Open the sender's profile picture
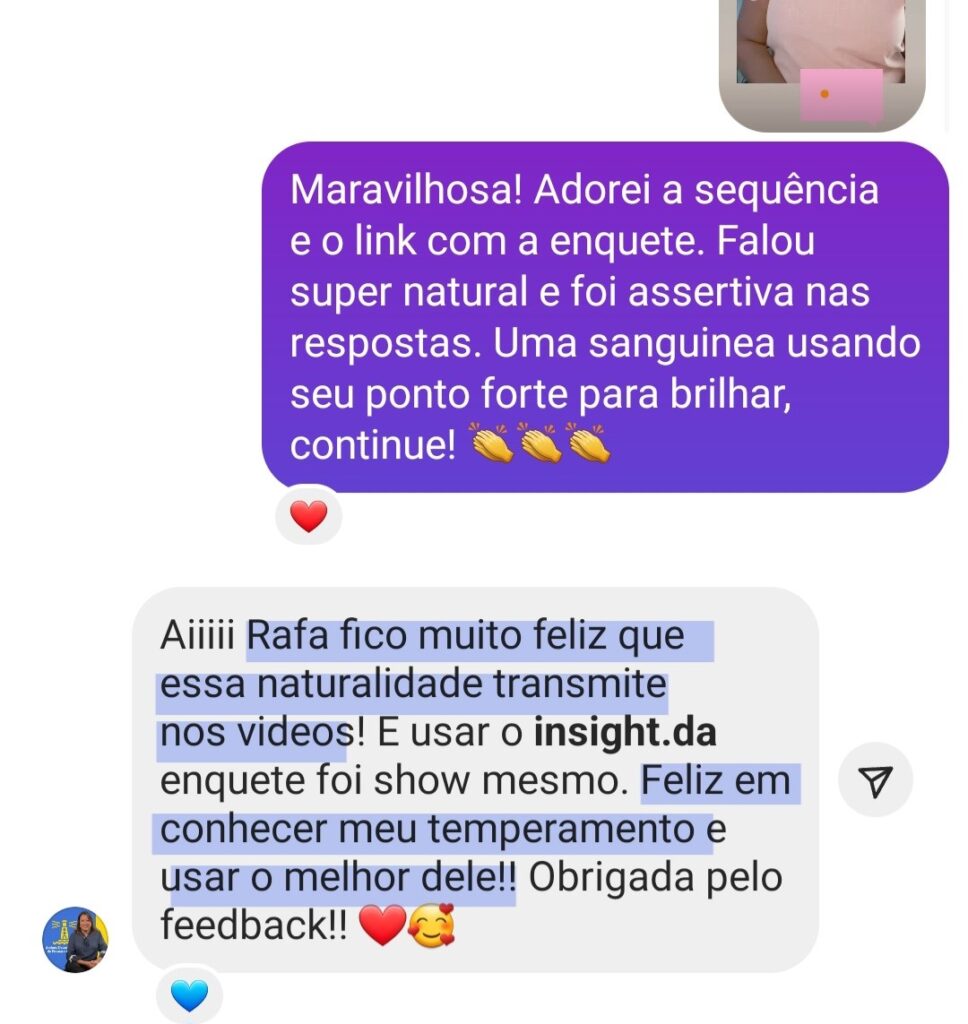 (x=75, y=940)
